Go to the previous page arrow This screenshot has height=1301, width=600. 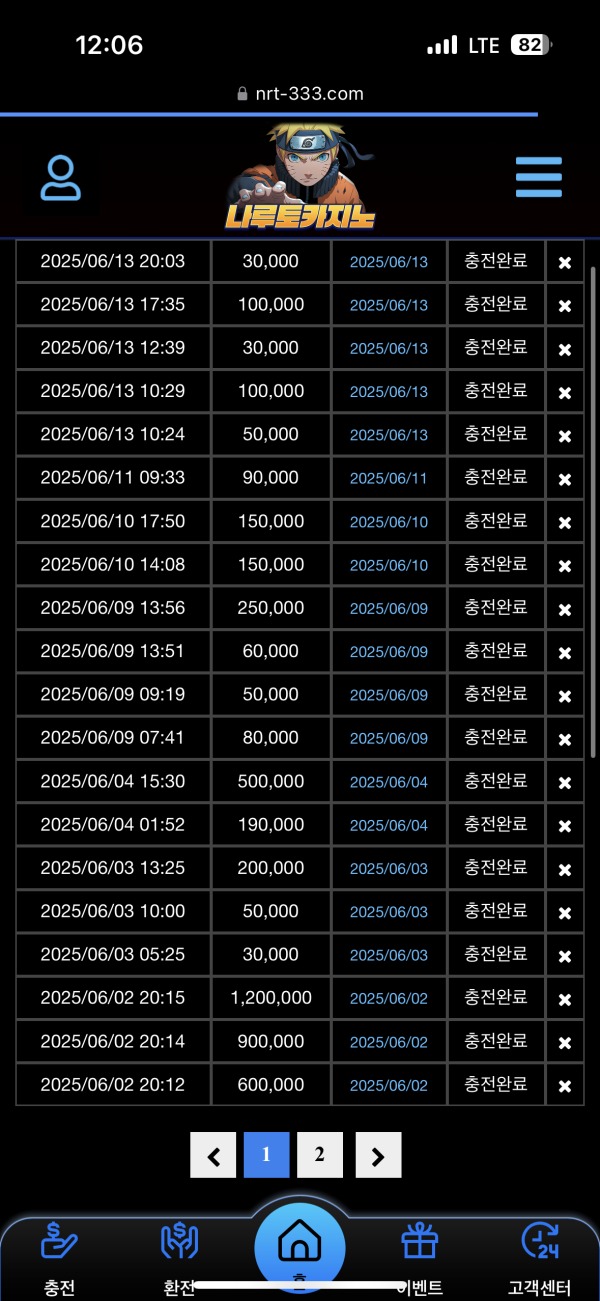click(213, 1156)
